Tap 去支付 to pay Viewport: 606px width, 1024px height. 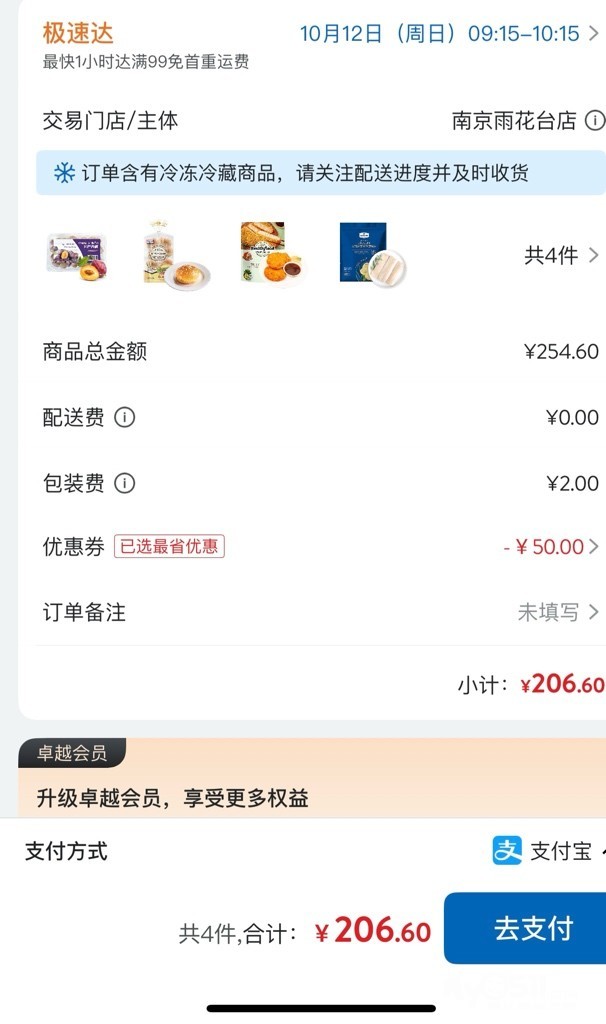pos(531,928)
